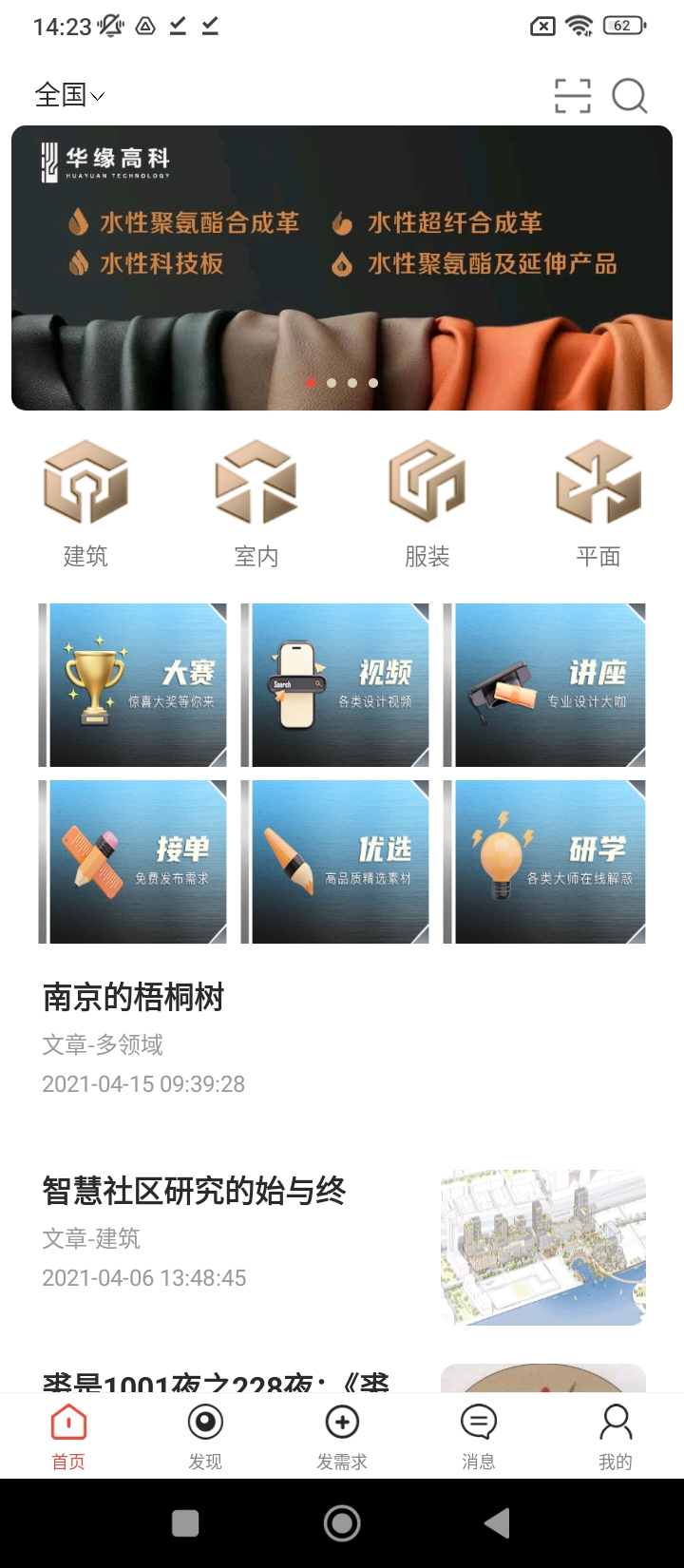
Task: Read the article 智慧社区研究的始与终
Action: click(195, 1191)
